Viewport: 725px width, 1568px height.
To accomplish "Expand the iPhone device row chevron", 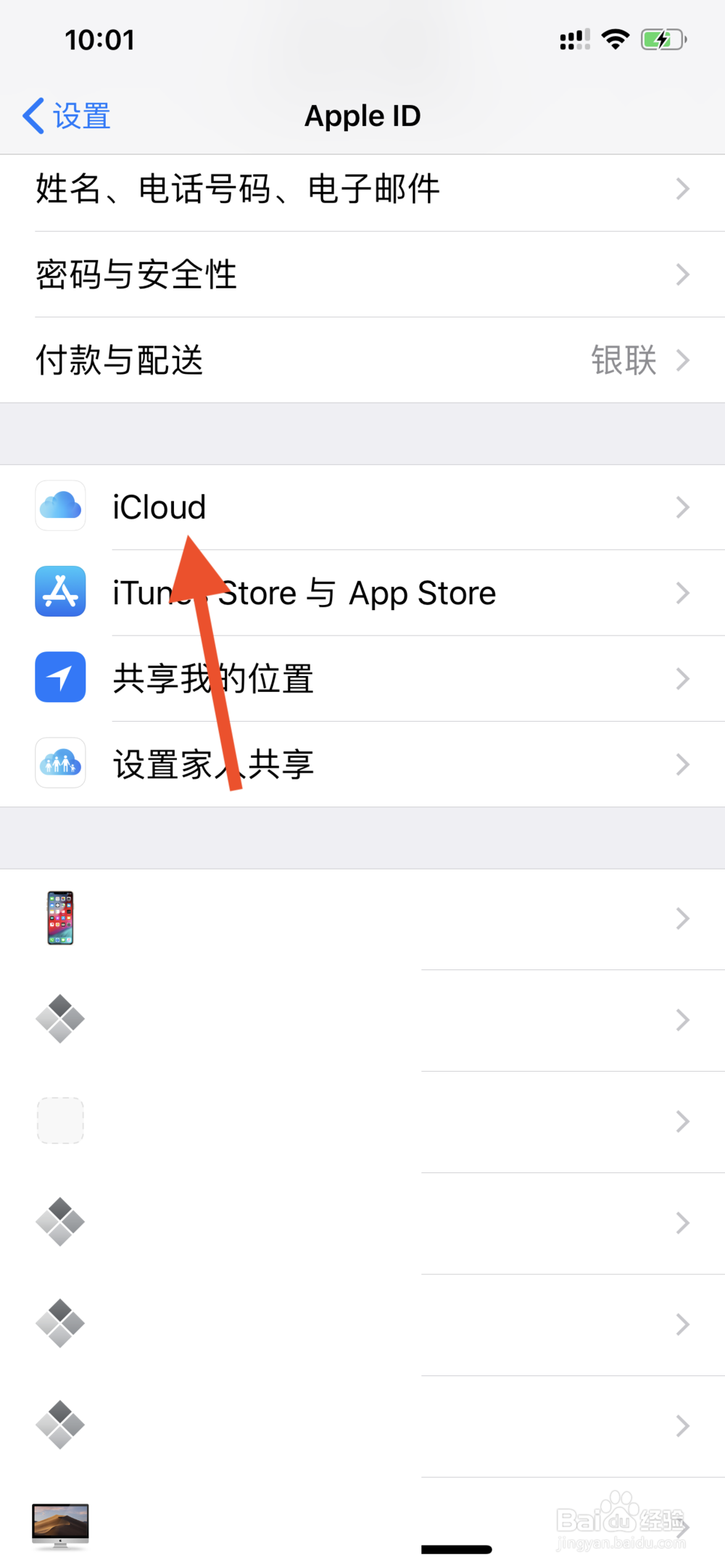I will (682, 919).
